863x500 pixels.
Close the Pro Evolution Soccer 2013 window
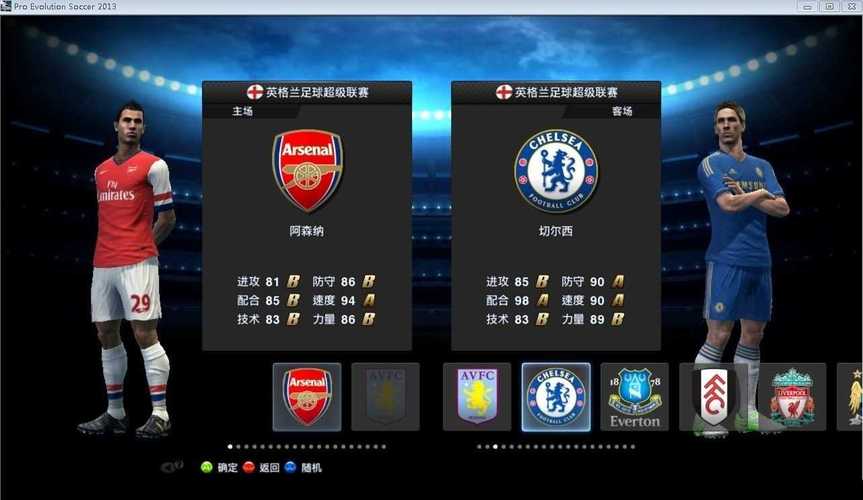[x=850, y=6]
